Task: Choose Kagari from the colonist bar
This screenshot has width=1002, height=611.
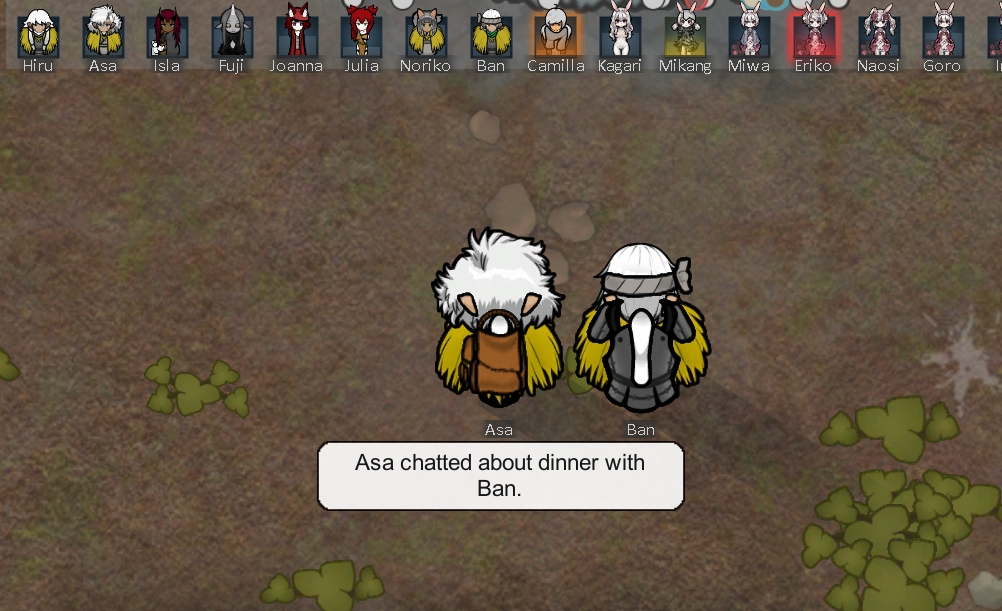Action: click(620, 34)
